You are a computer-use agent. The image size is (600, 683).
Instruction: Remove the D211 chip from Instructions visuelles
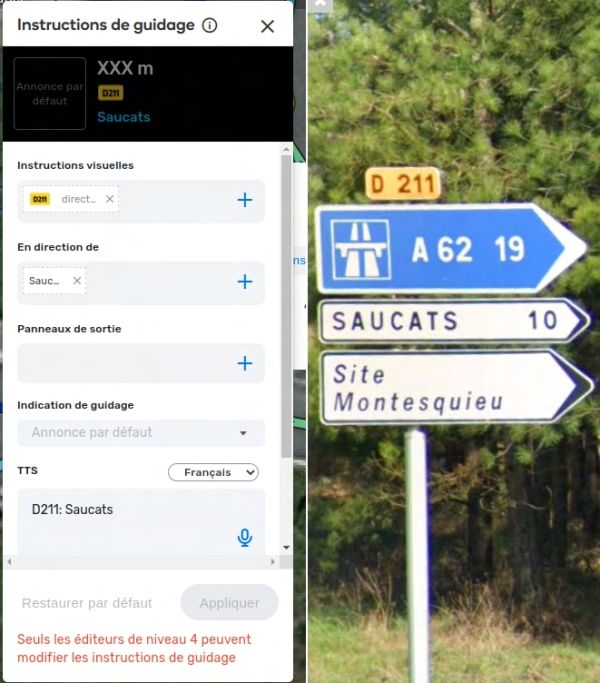(x=110, y=199)
